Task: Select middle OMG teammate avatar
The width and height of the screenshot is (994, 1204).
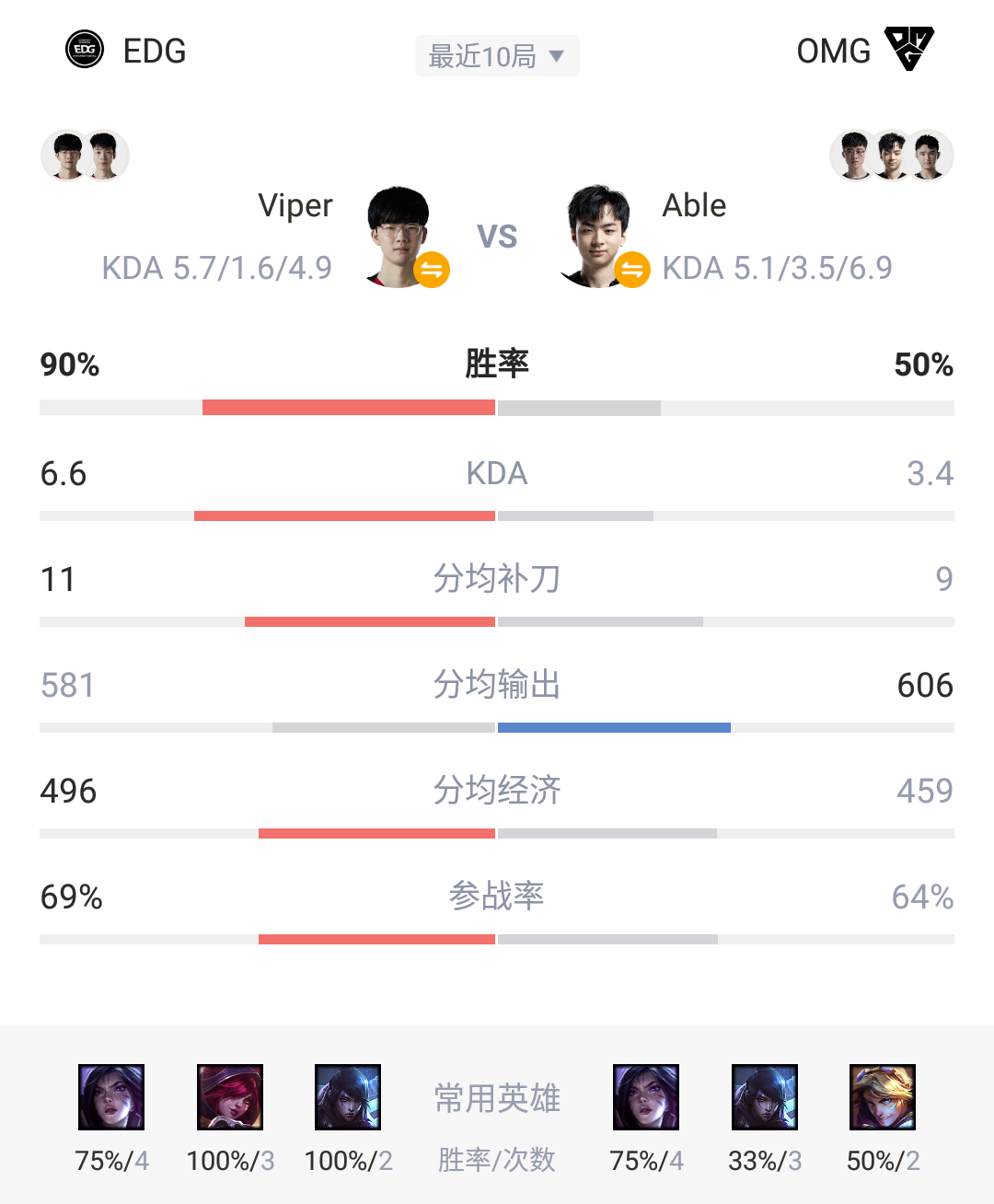Action: click(x=891, y=156)
